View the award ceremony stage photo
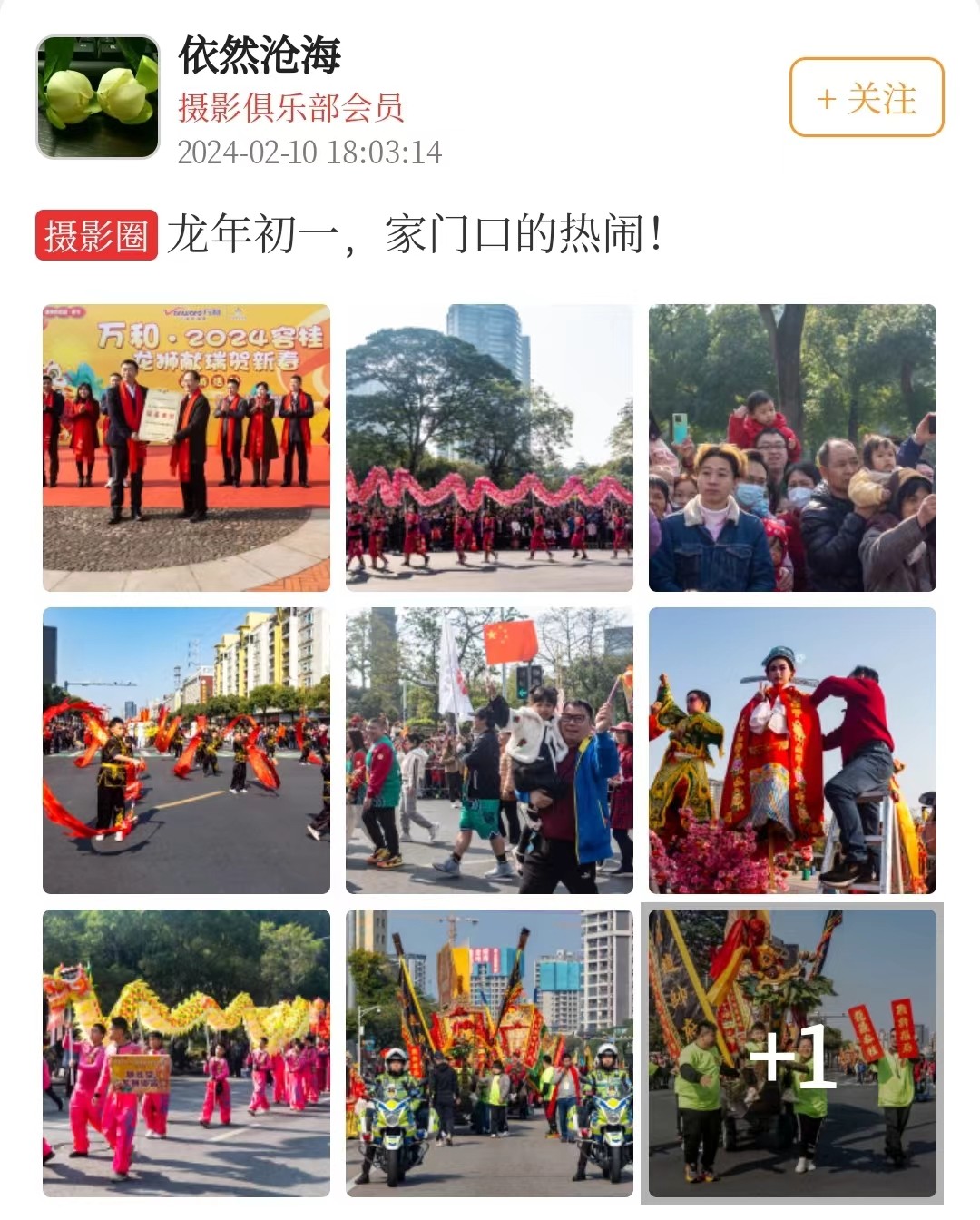980x1220 pixels. click(x=186, y=448)
